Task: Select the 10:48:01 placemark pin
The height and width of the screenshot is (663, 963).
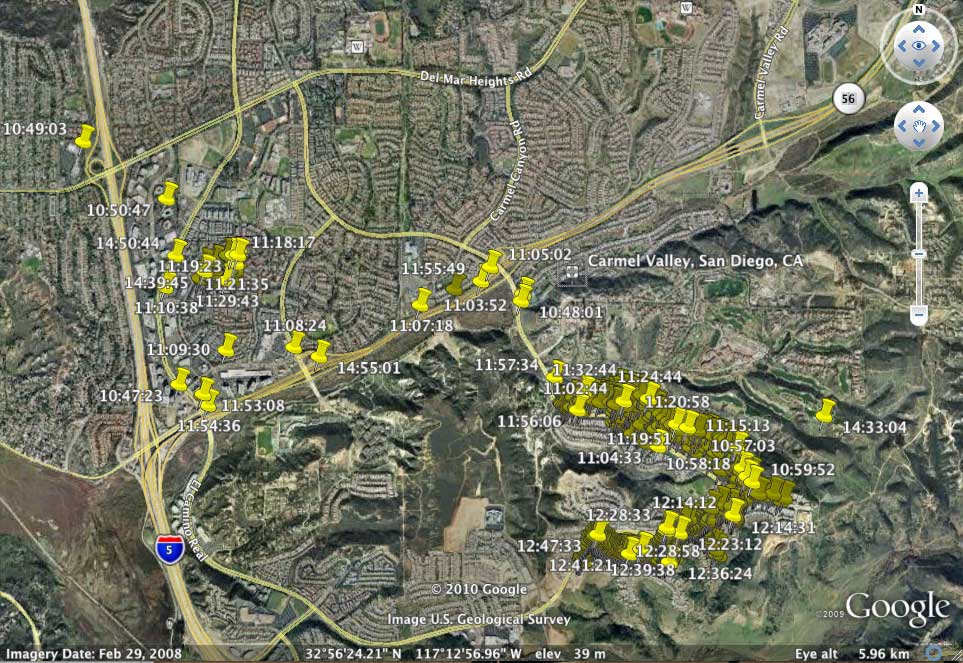Action: (522, 294)
